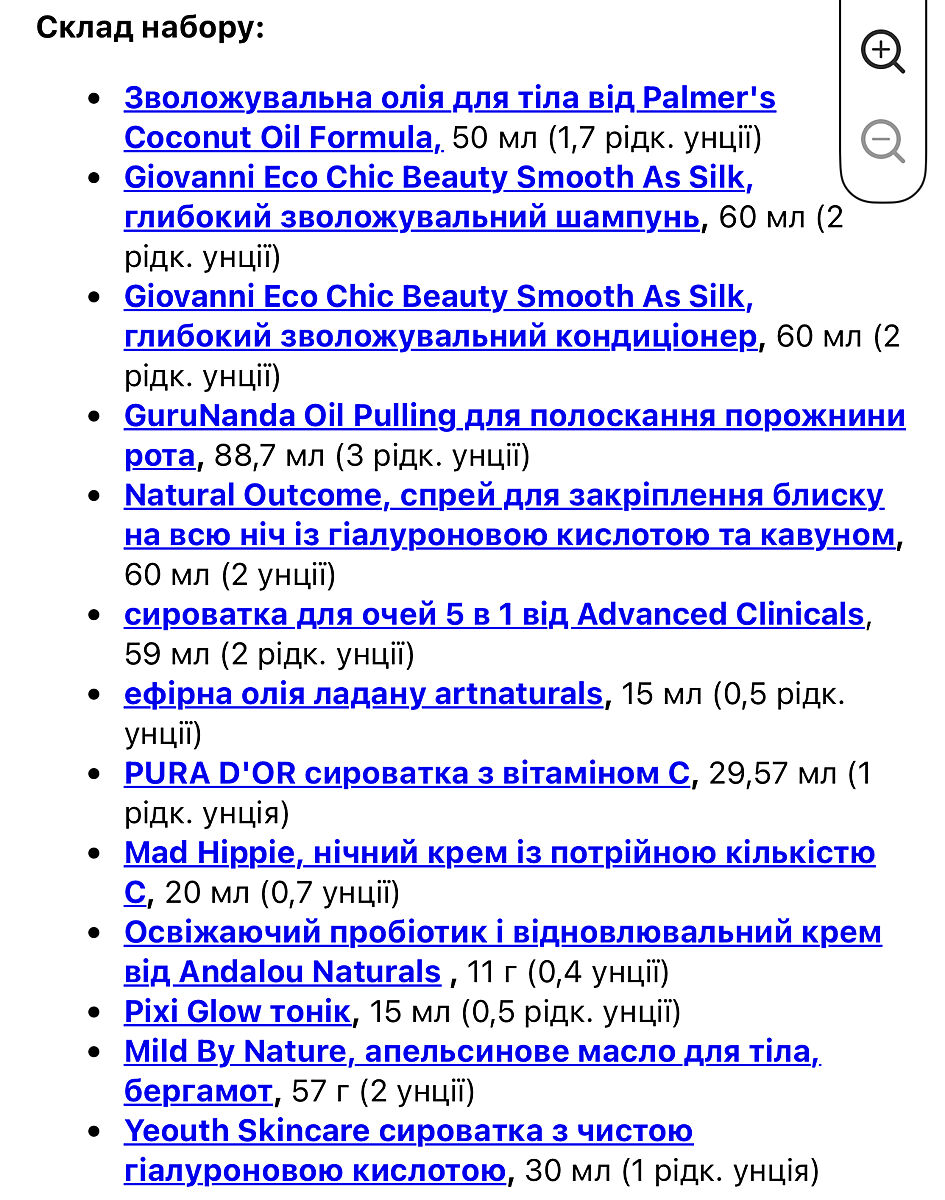Zoom in with the plus magnifier
The height and width of the screenshot is (1200, 945).
coord(883,52)
